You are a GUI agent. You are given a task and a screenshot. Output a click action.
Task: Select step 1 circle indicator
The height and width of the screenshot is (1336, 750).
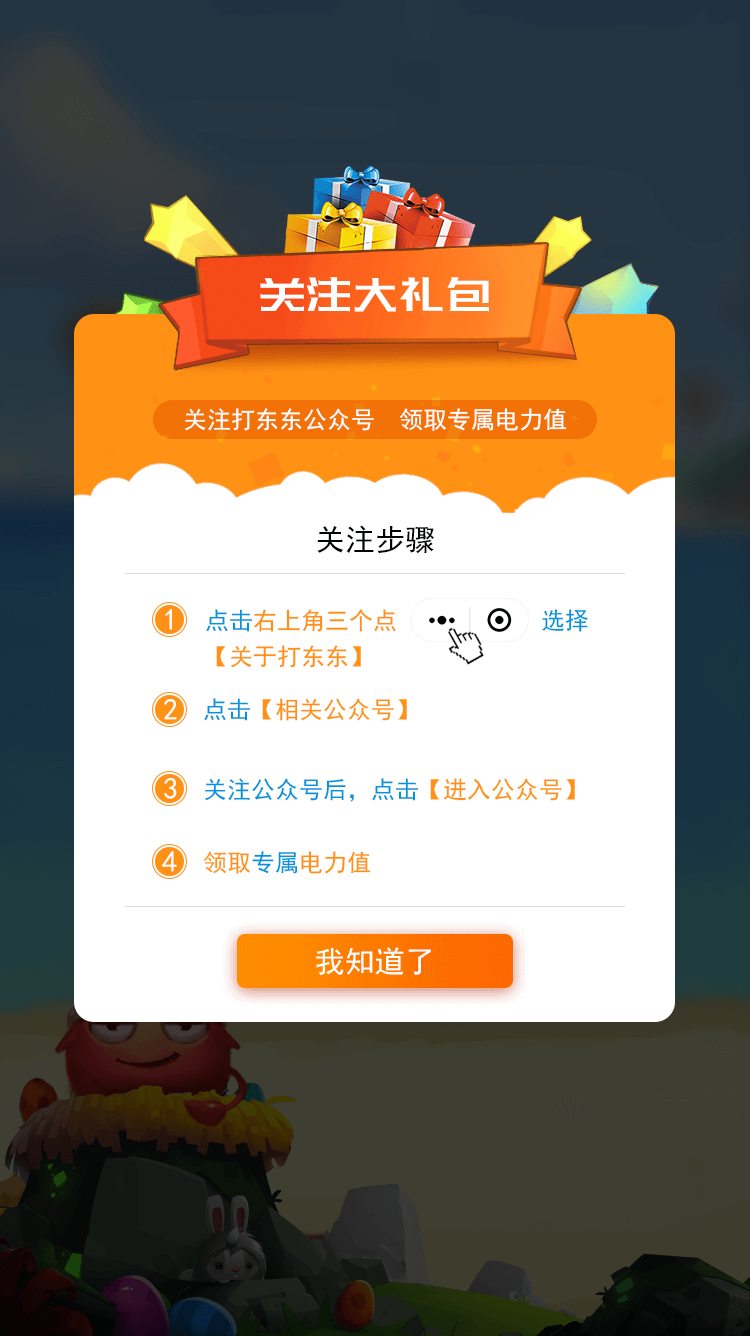pyautogui.click(x=169, y=619)
